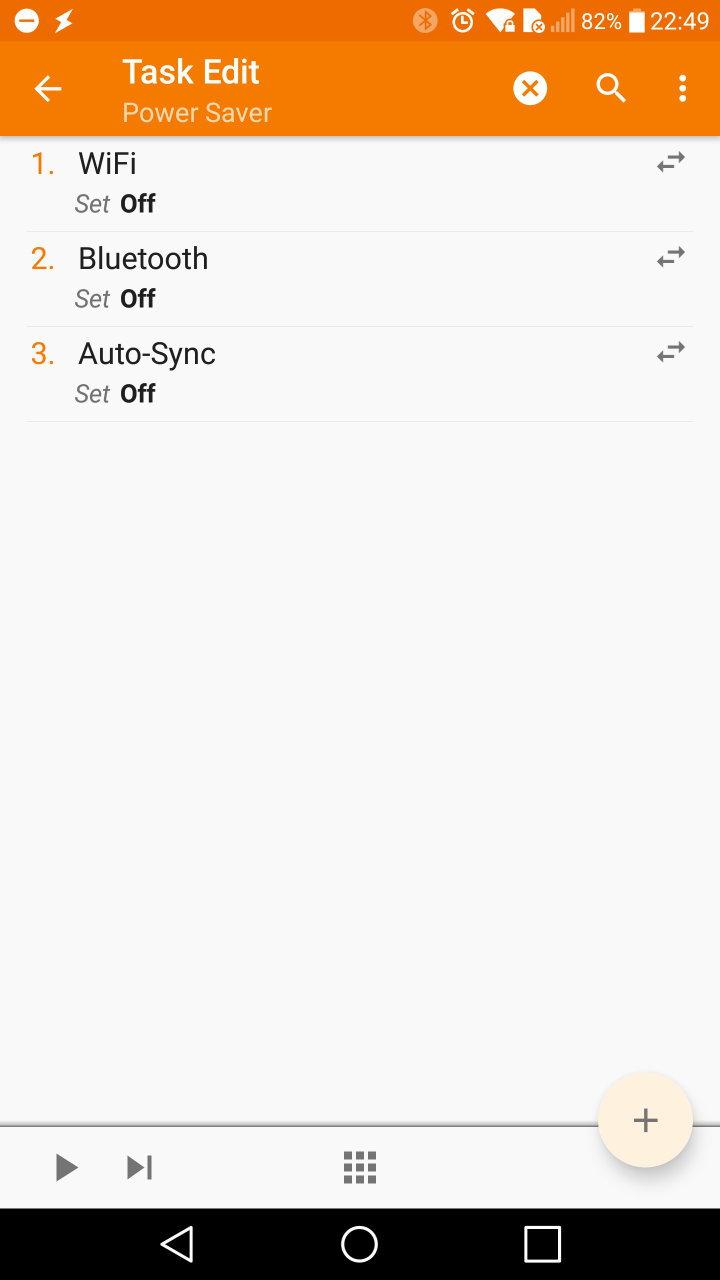Viewport: 720px width, 1280px height.
Task: Tap the reorder arrows on WiFi
Action: [670, 162]
